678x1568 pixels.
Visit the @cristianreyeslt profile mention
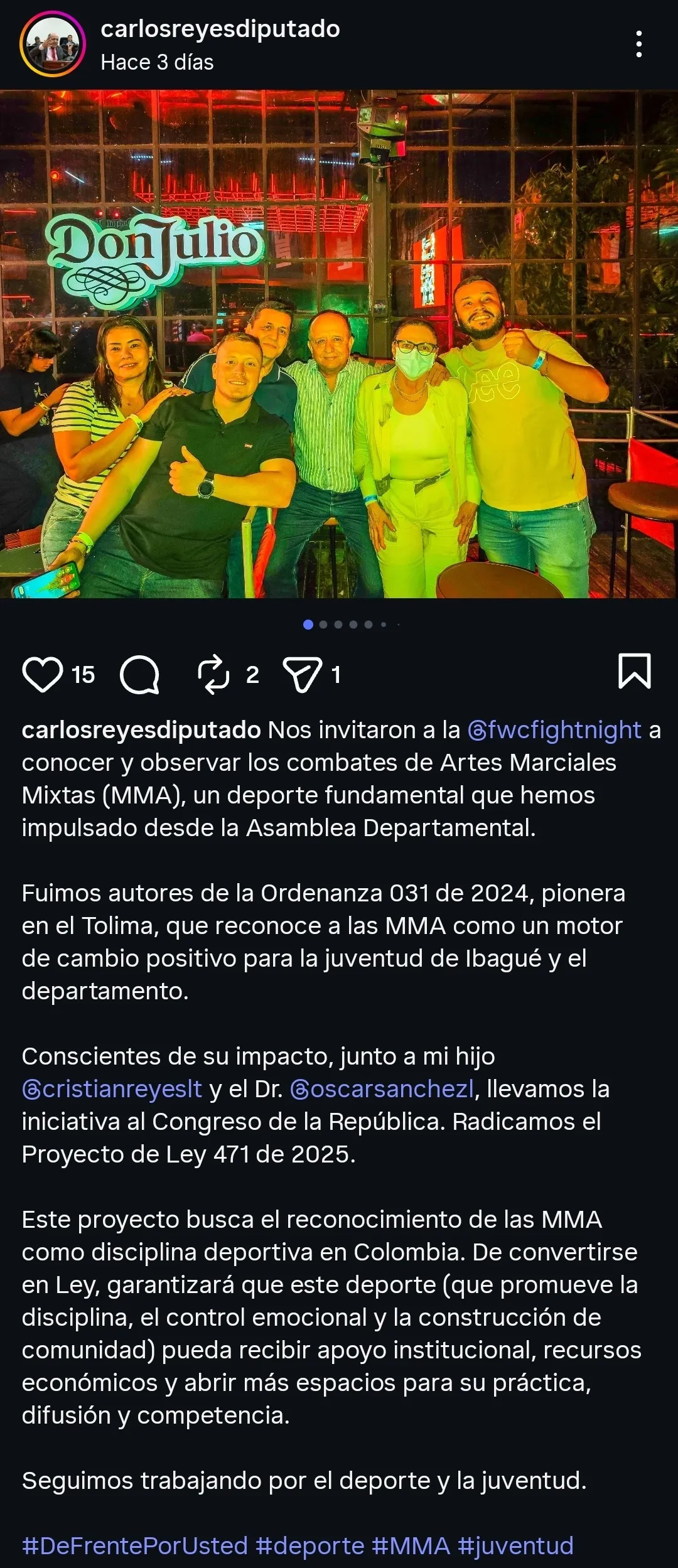112,1089
